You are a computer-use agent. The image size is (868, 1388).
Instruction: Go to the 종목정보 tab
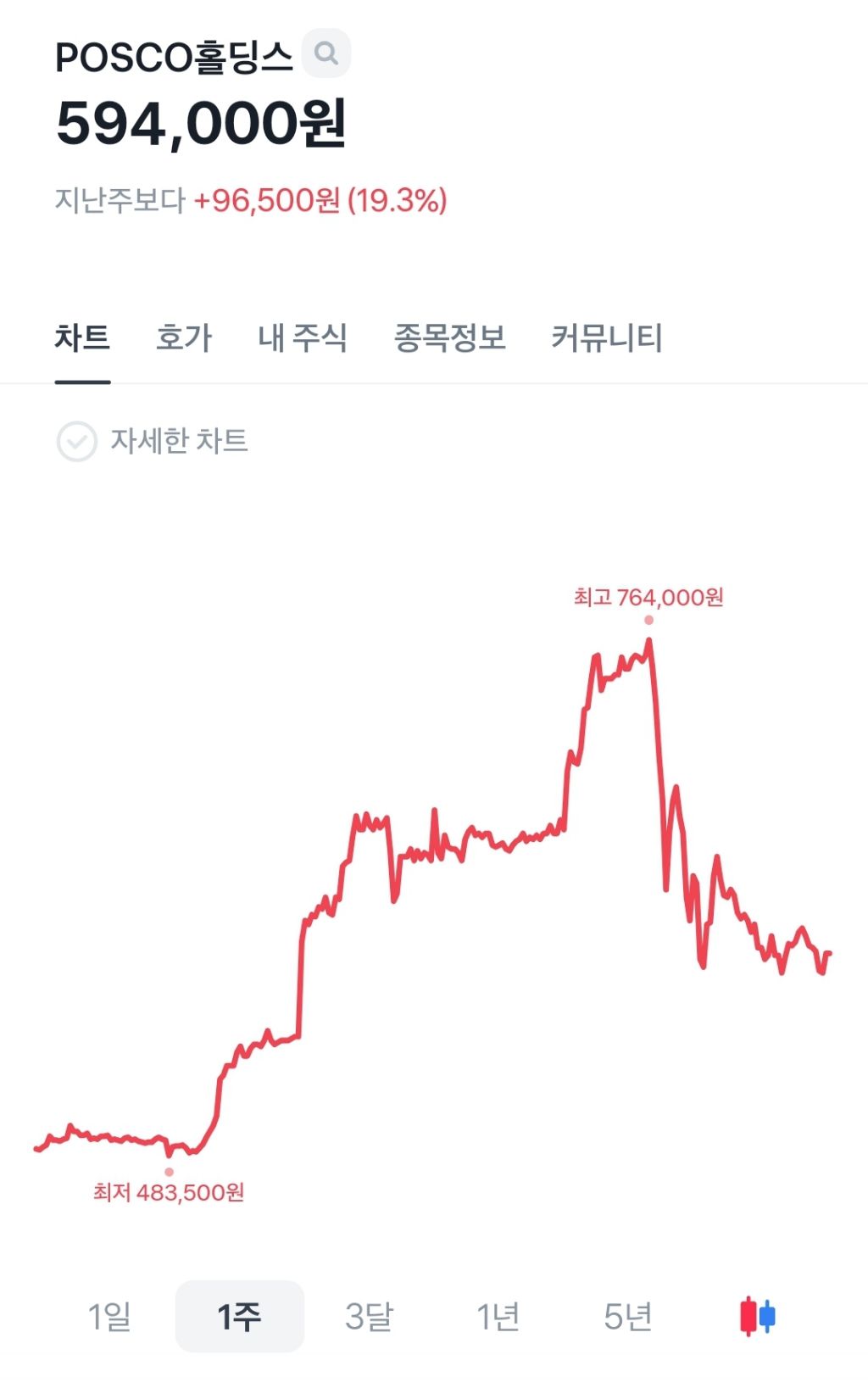(x=450, y=338)
